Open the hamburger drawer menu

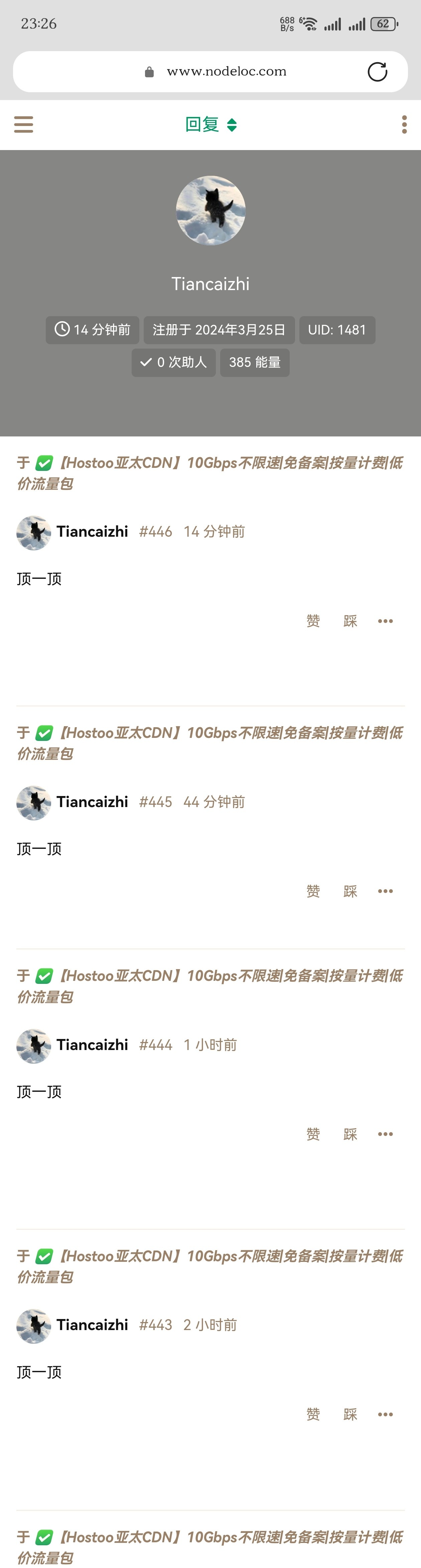[24, 125]
